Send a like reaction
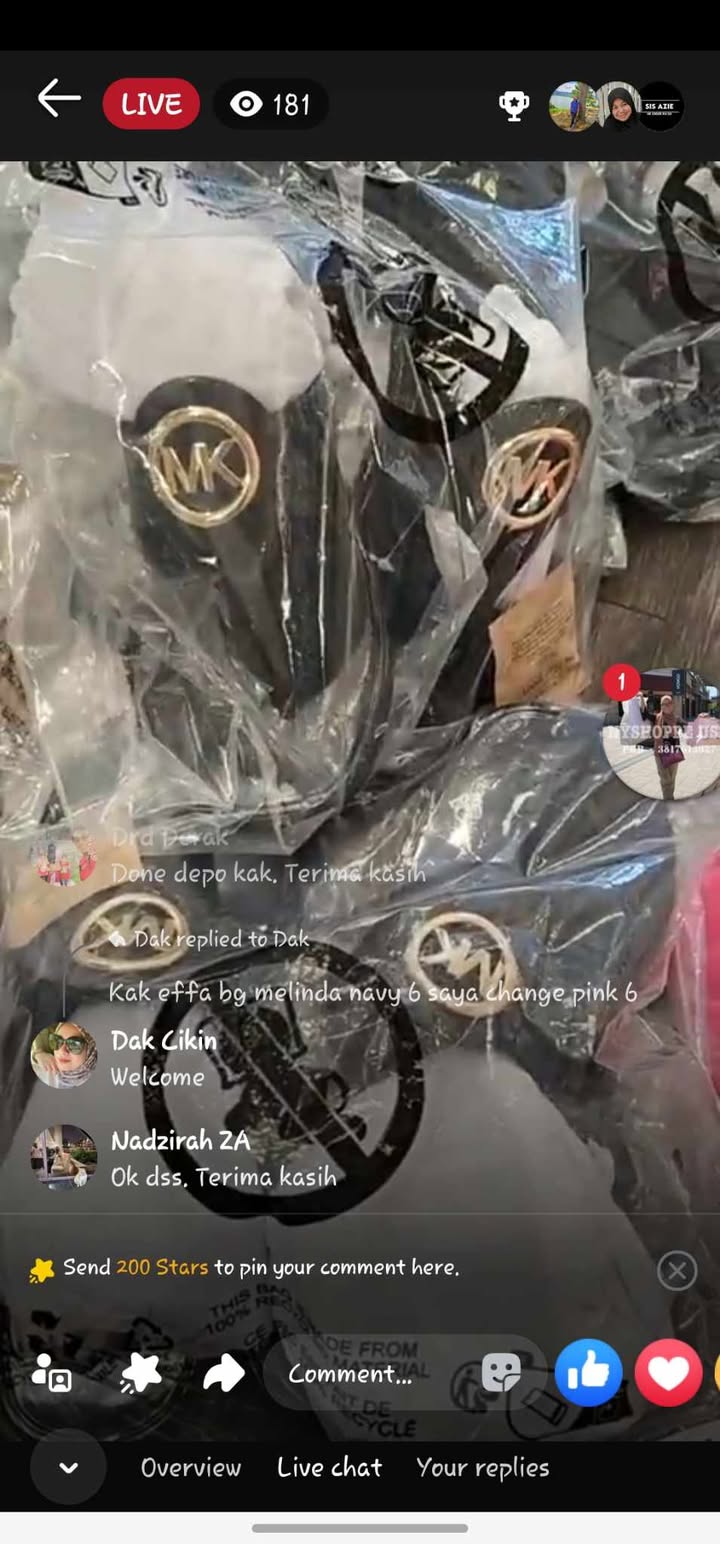The image size is (720, 1544). (x=588, y=1373)
